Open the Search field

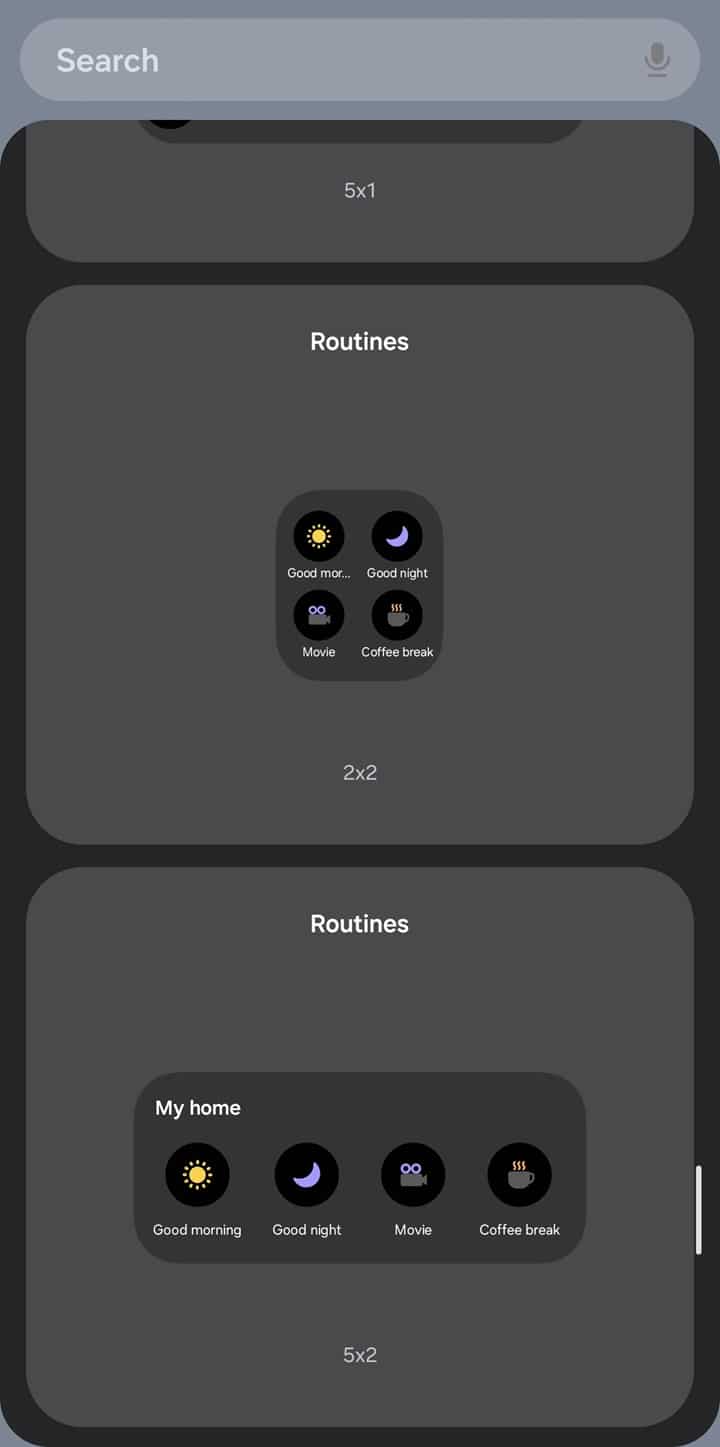coord(340,60)
